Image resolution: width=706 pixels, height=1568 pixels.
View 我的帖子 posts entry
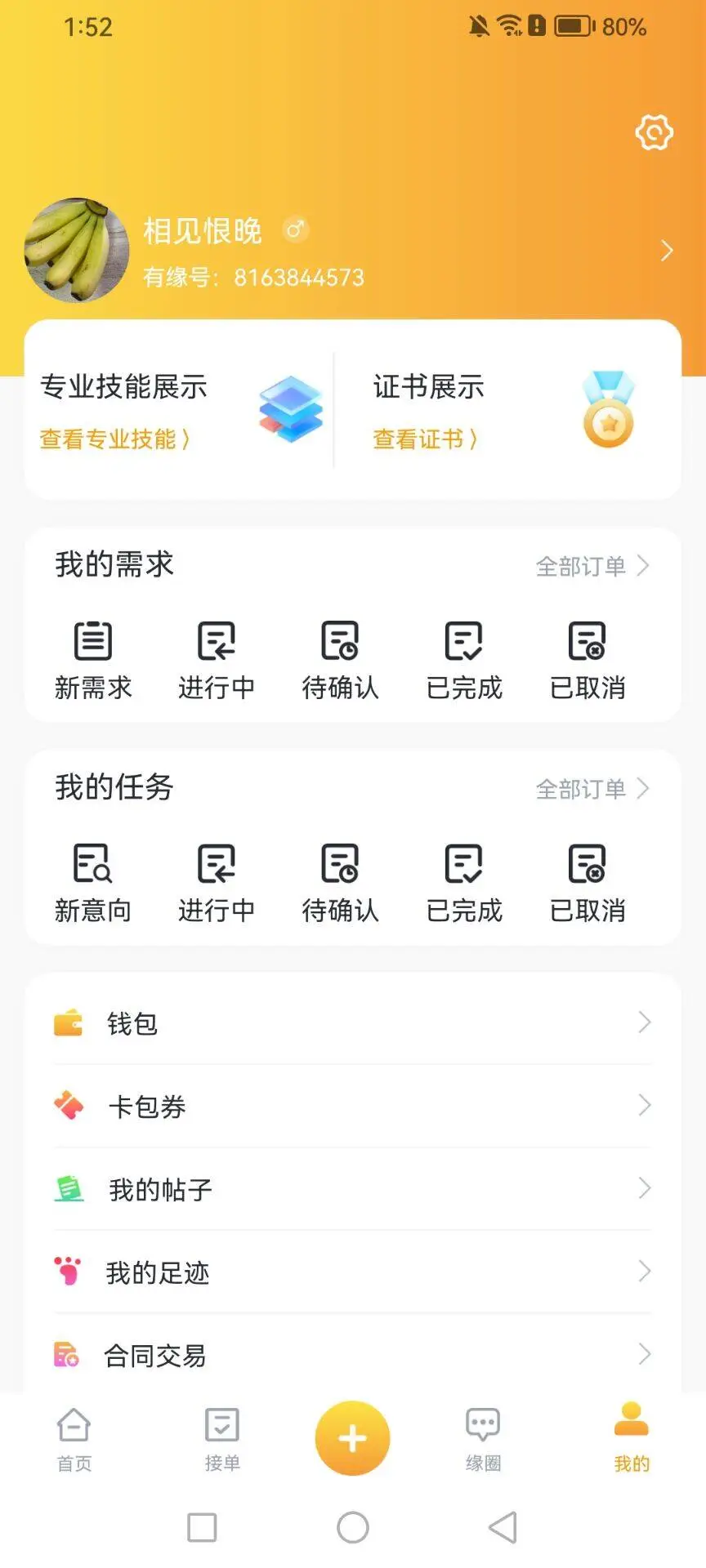tap(351, 1190)
